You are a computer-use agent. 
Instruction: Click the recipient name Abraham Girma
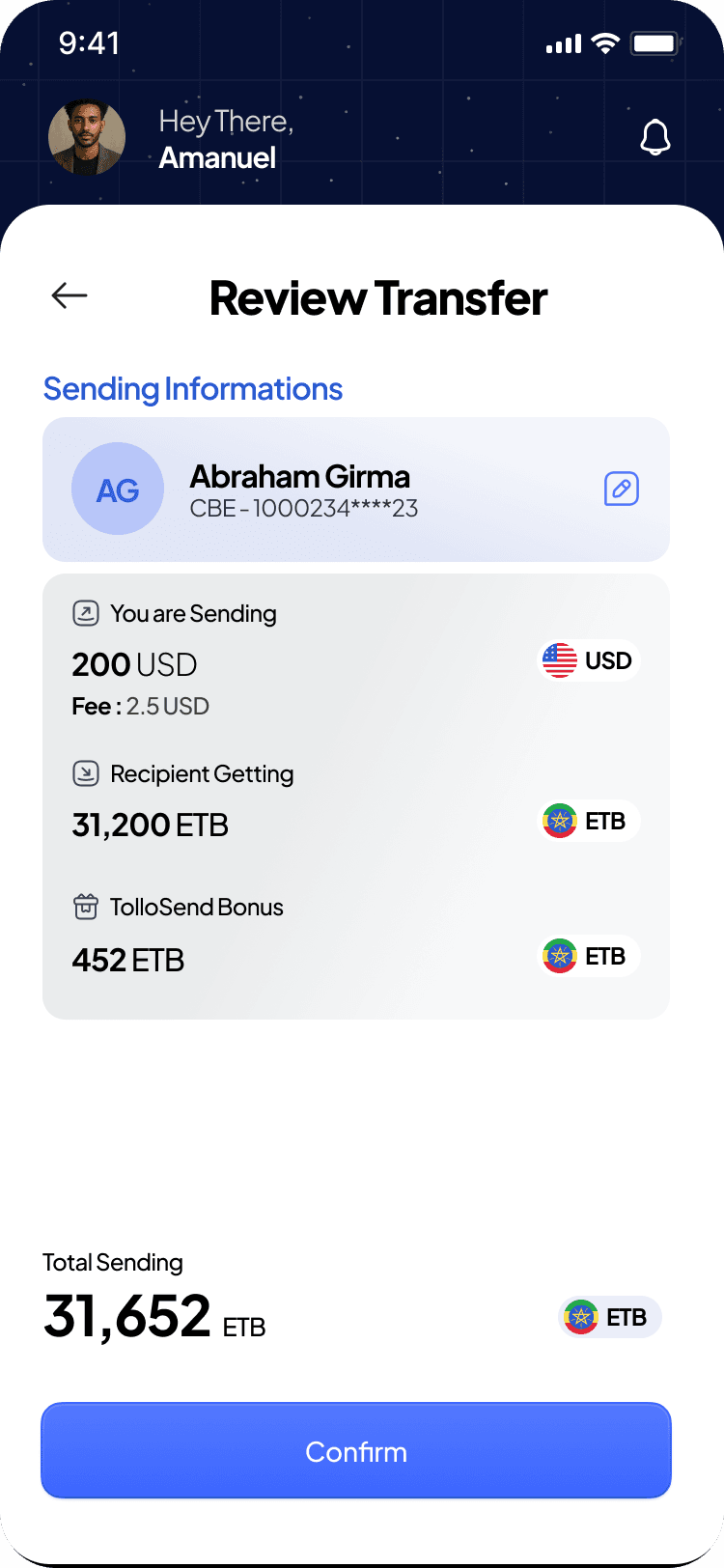pyautogui.click(x=300, y=476)
